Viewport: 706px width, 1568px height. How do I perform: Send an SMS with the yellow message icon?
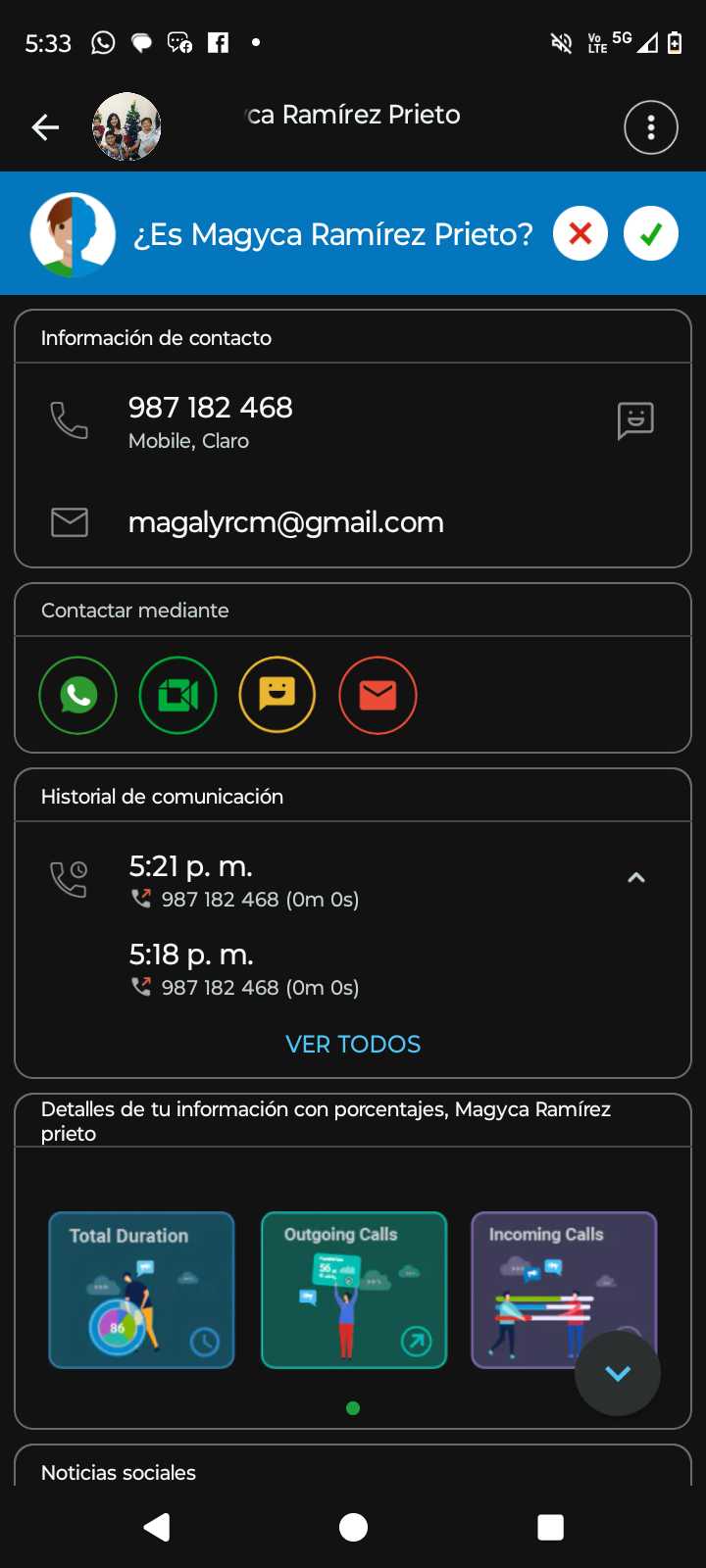[277, 695]
